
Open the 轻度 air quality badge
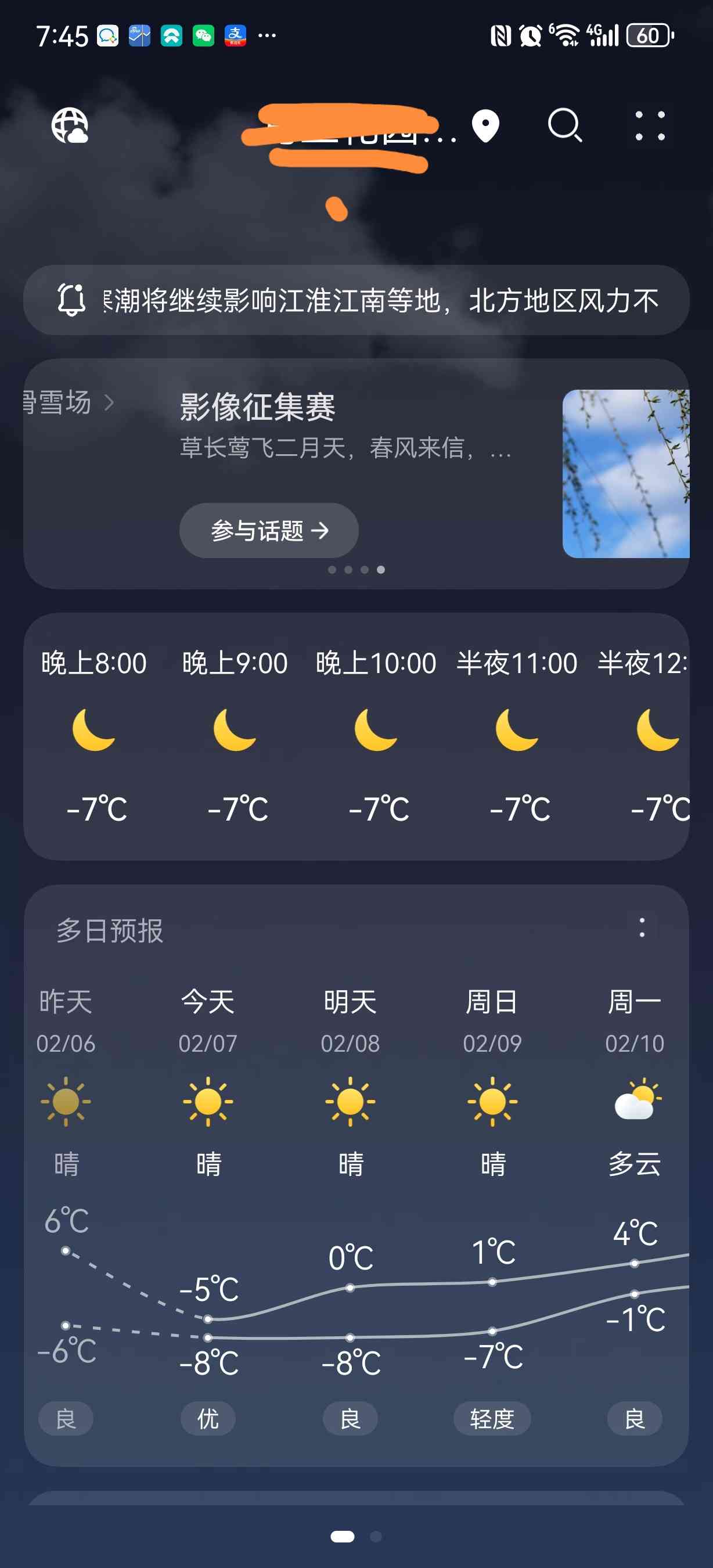492,1419
